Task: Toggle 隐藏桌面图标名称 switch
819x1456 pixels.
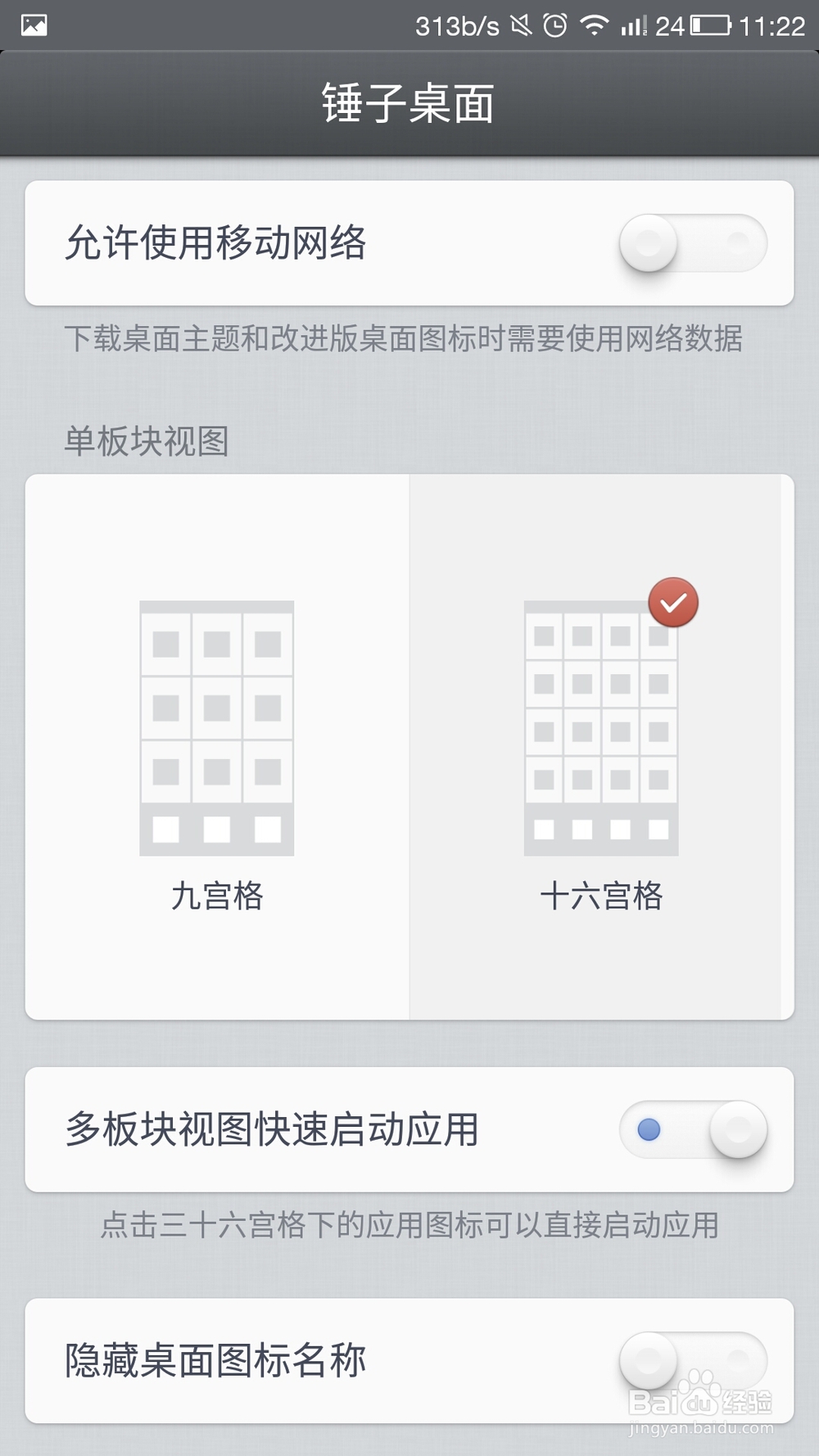Action: point(692,1360)
